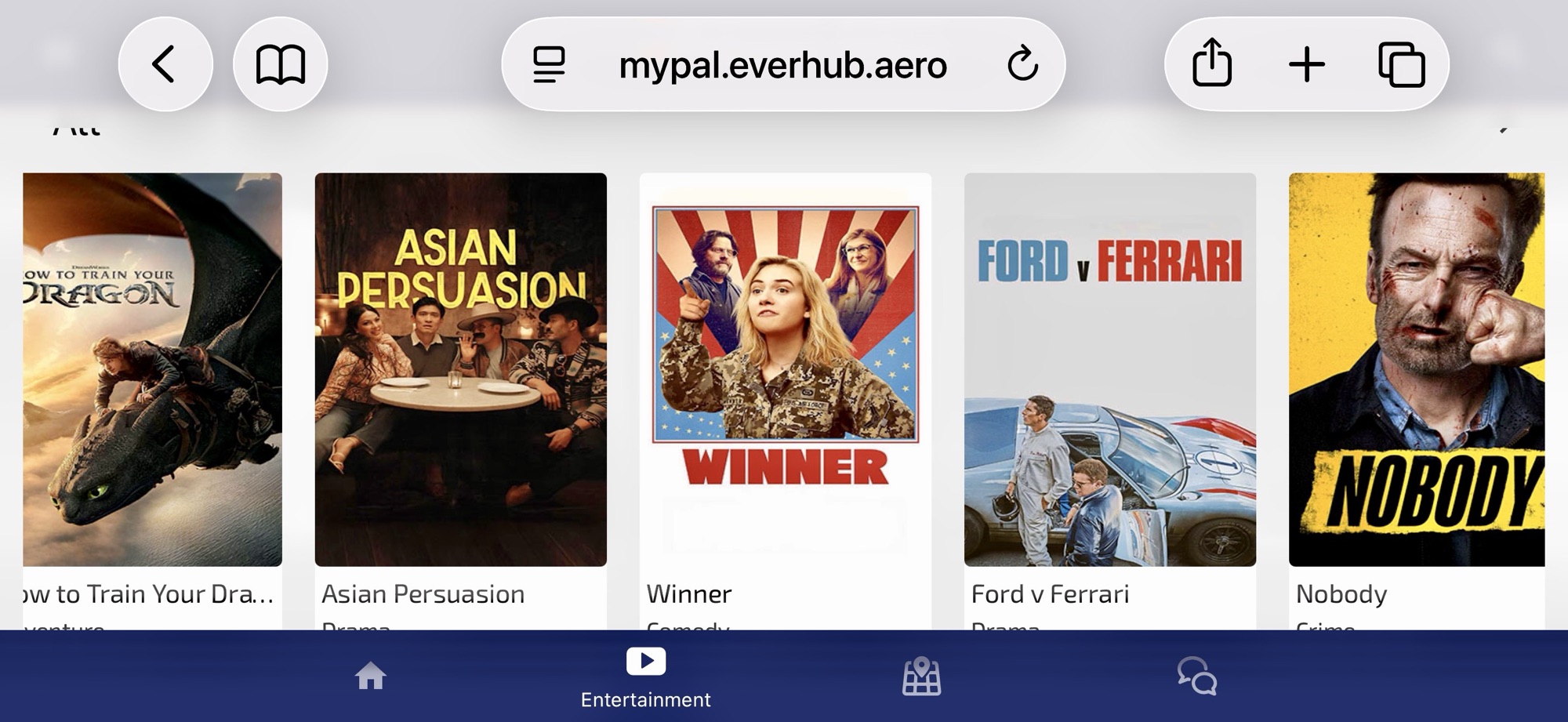Go back to the previous page
1568x722 pixels.
[165, 64]
